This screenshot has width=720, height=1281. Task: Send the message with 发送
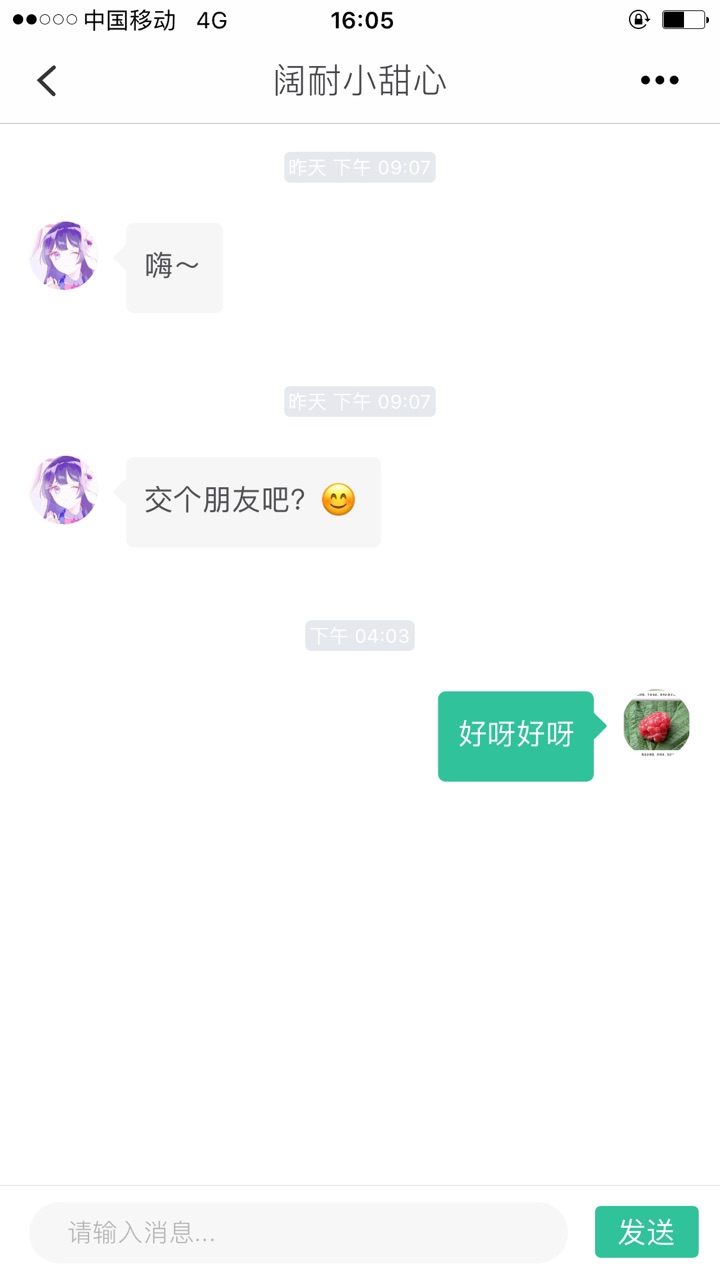[646, 1232]
